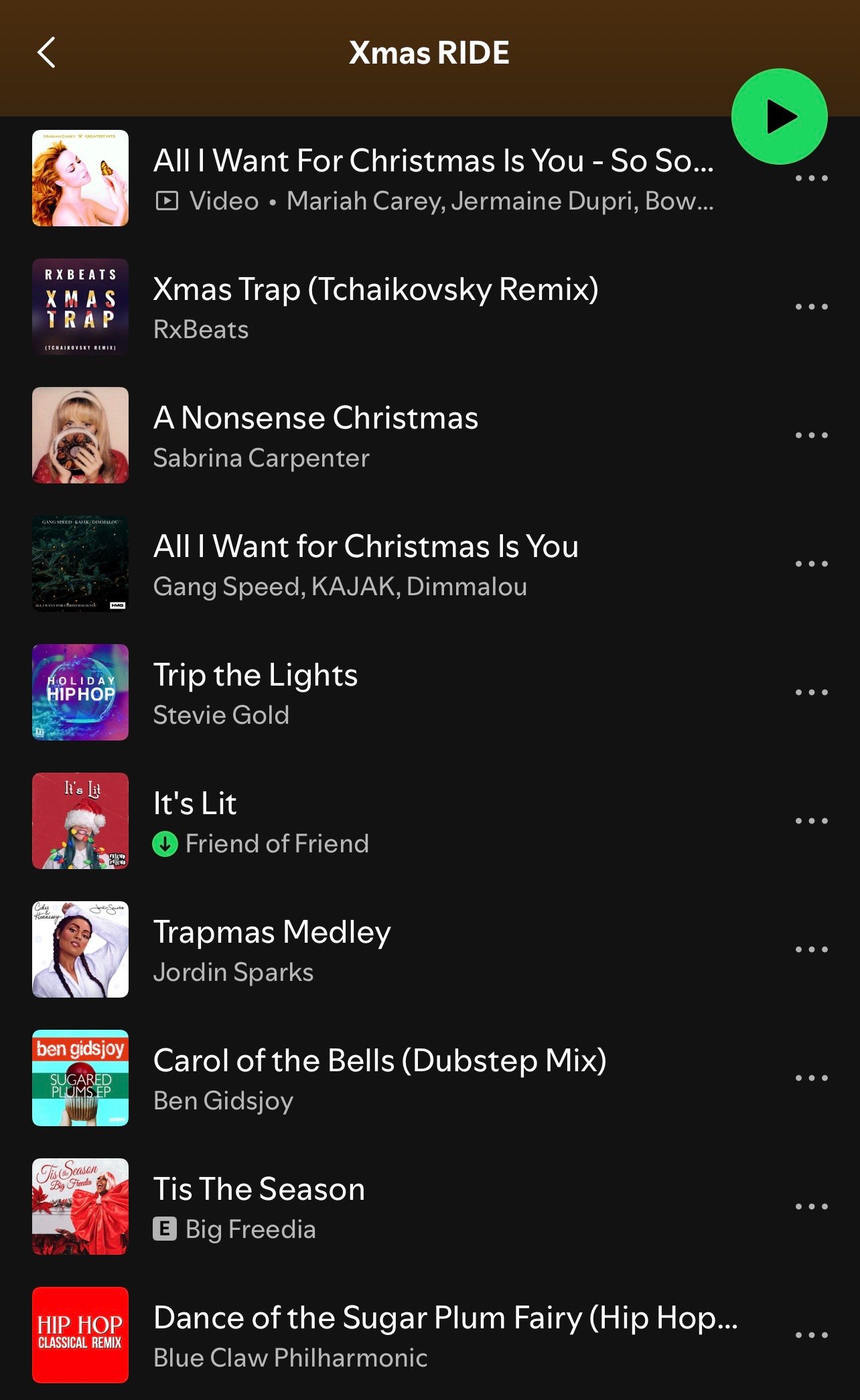The image size is (860, 1400).
Task: Play All I Want by Gang Speed
Action: [x=365, y=564]
